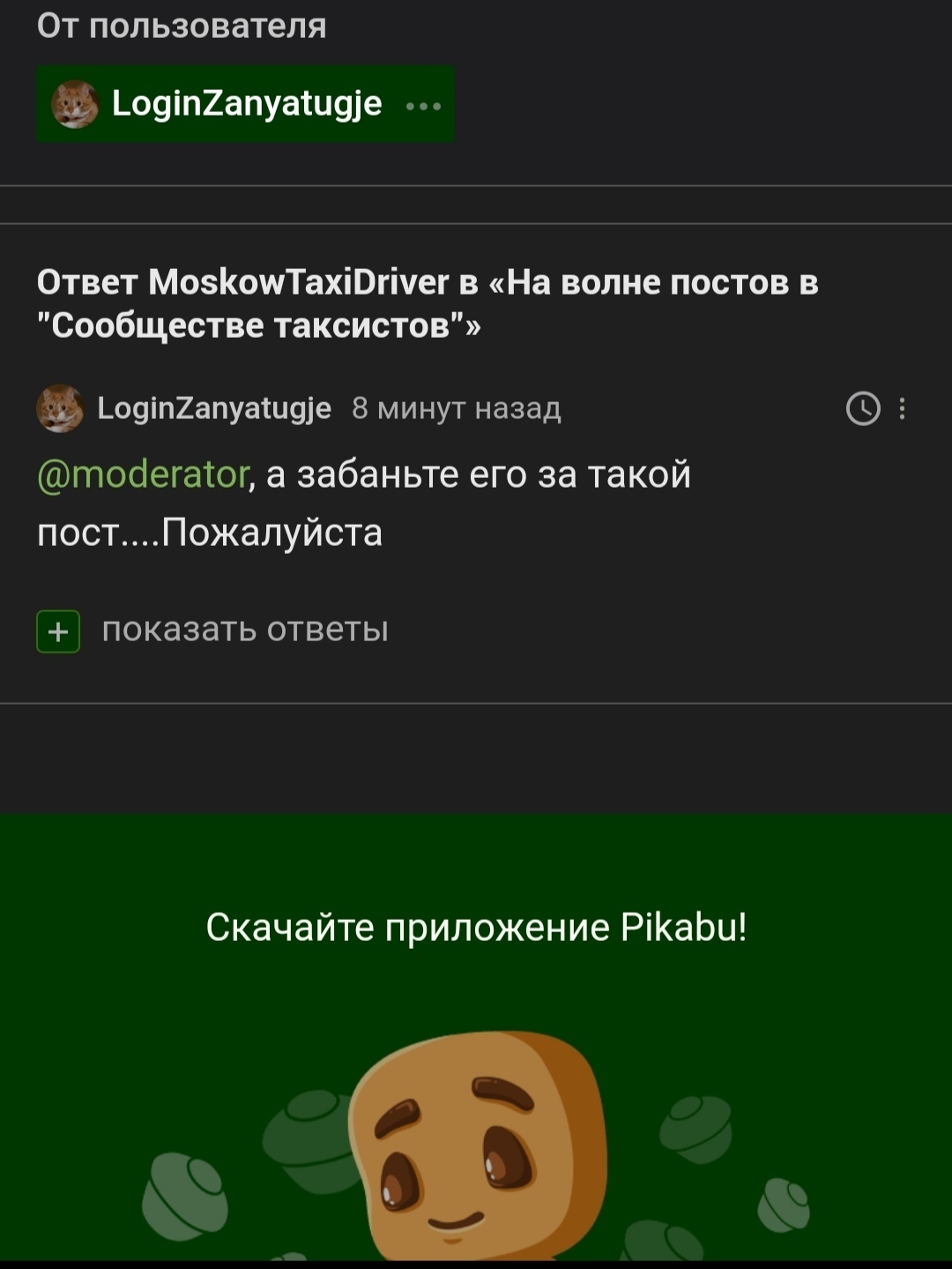Open the post title about MoskowTaxiDriver's reply
The image size is (952, 1269).
click(428, 303)
